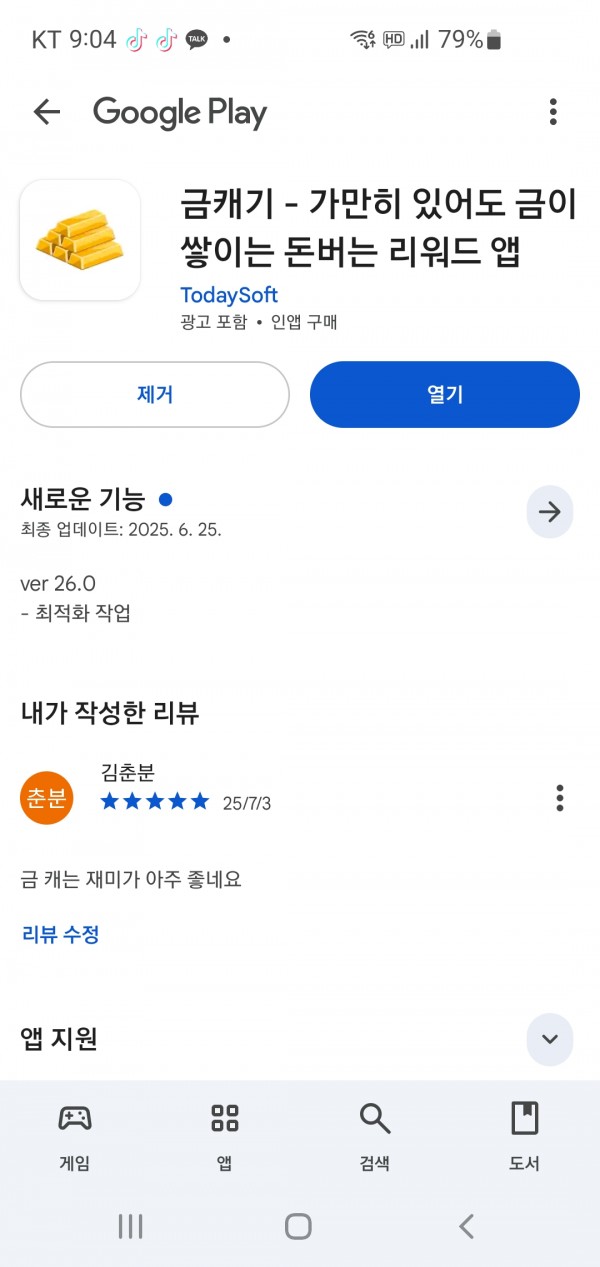Switch to the 도서 tab
The image size is (600, 1267).
pos(525,1137)
